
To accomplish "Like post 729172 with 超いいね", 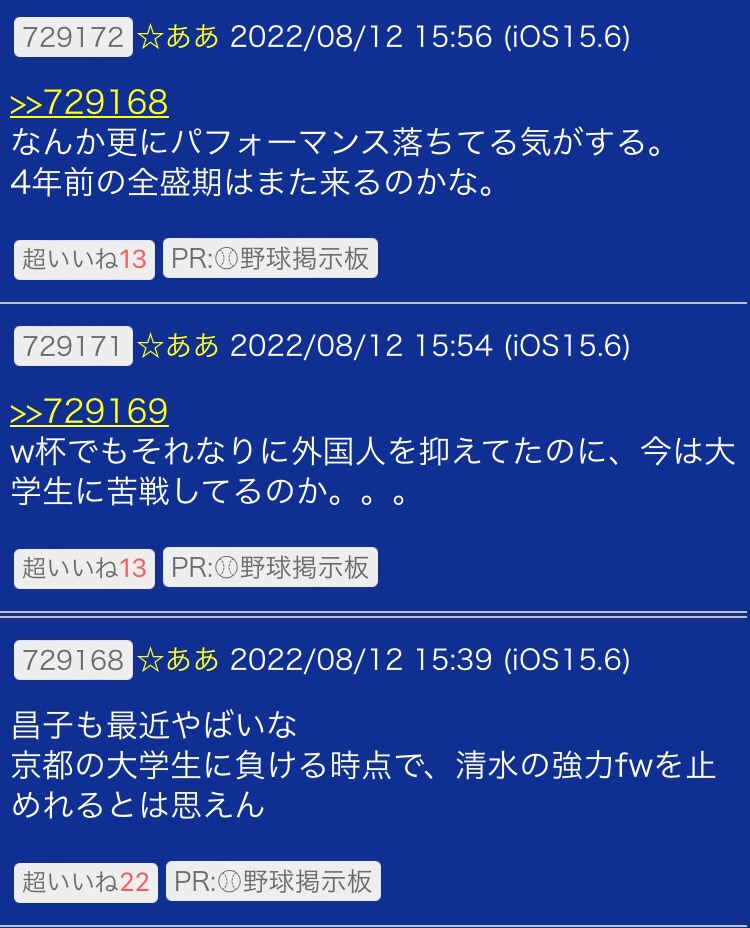I will coord(84,260).
